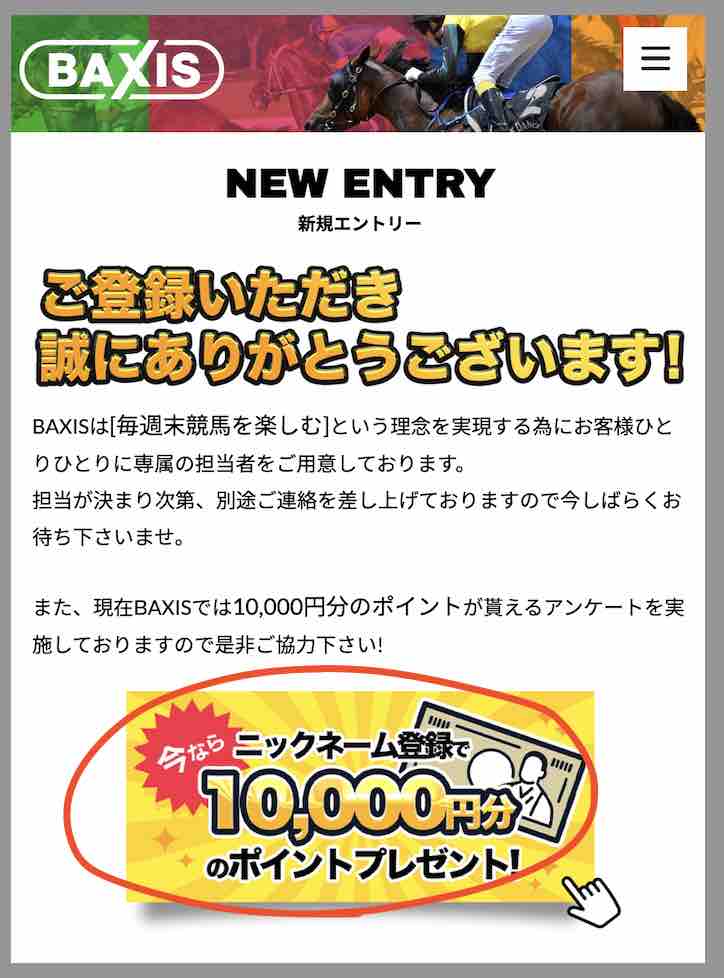The image size is (724, 978).
Task: Open the hamburger menu
Action: pos(655,59)
